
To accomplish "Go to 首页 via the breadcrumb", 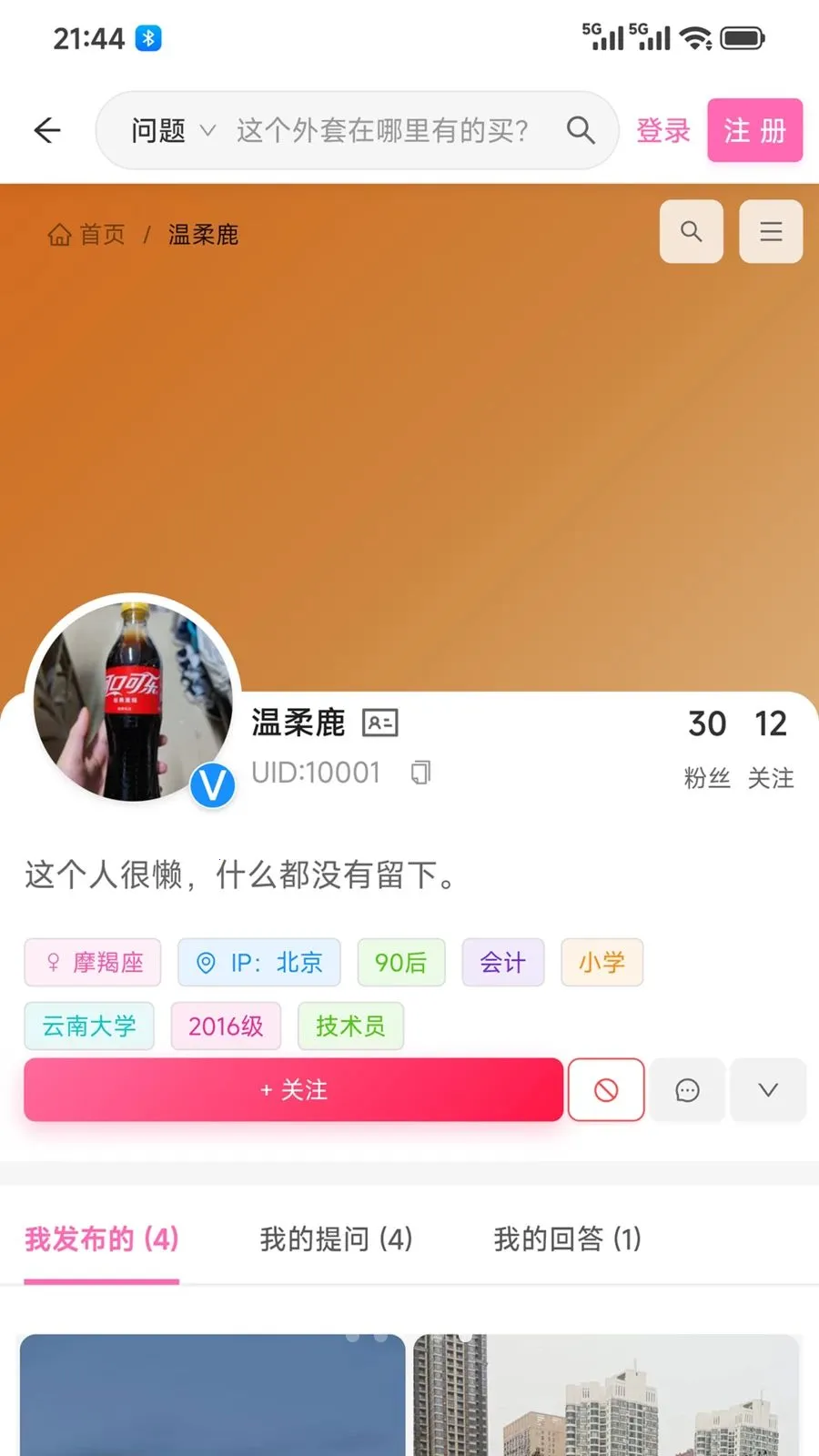I will [86, 235].
